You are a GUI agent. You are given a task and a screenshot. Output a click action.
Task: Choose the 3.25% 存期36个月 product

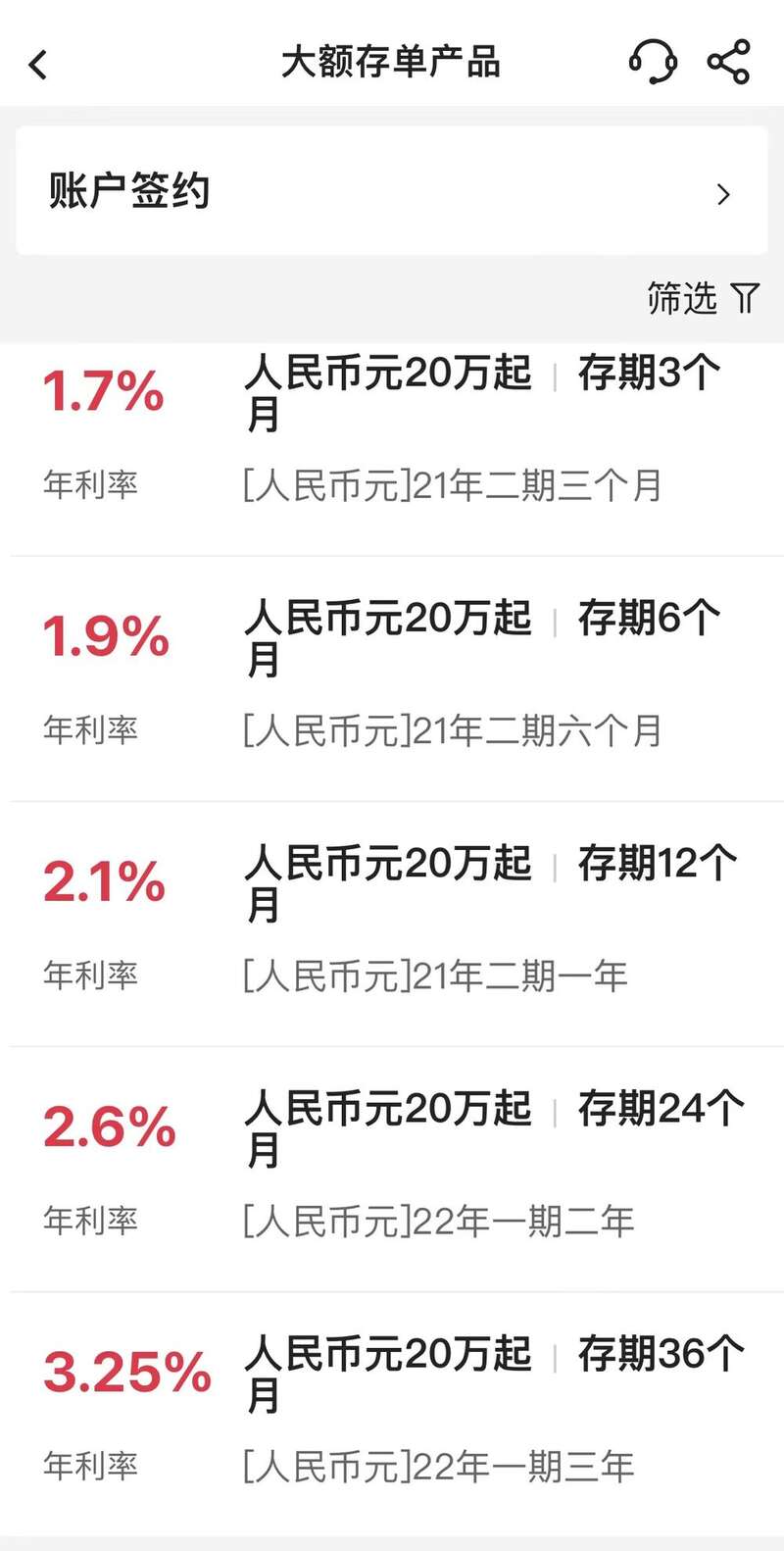click(392, 1412)
